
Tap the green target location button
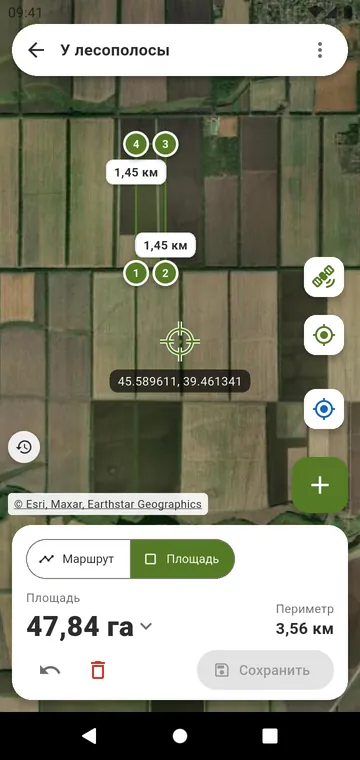(x=324, y=335)
